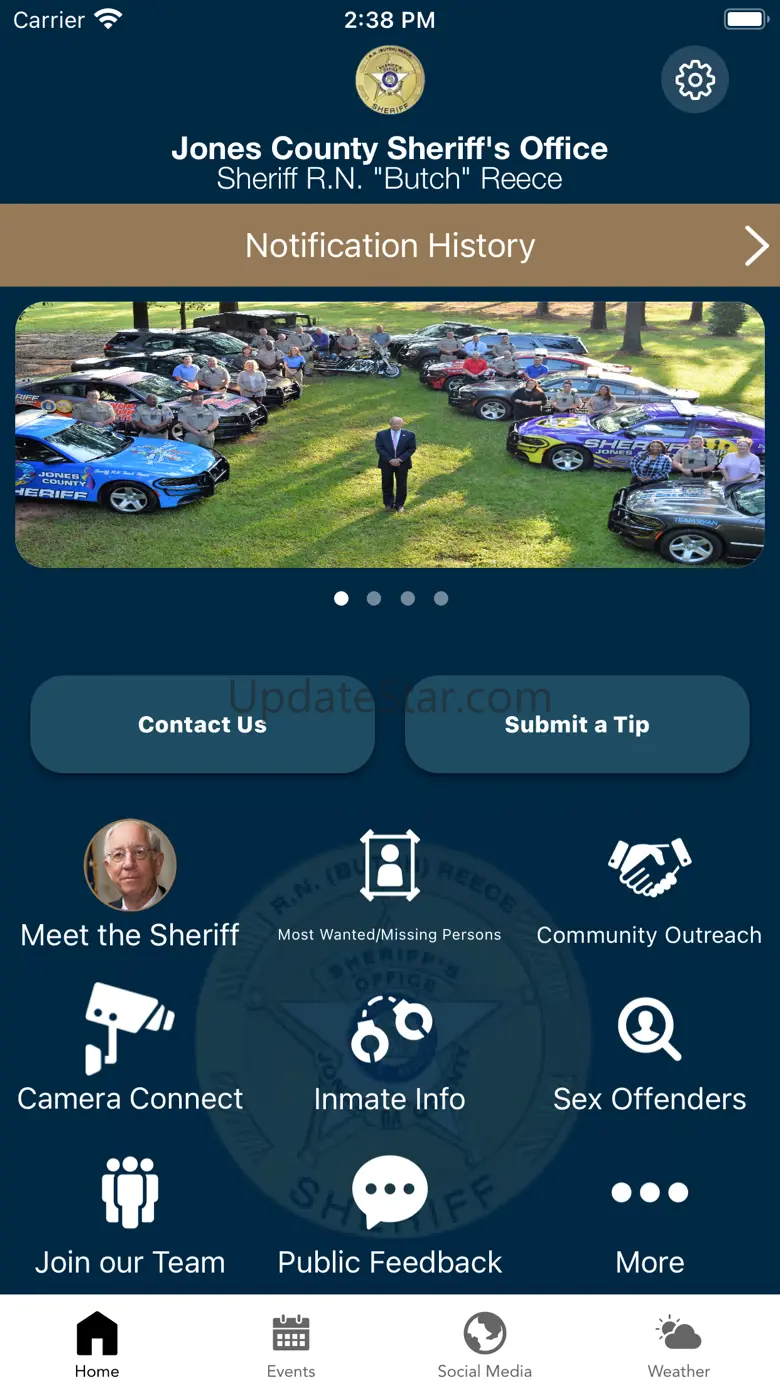
Task: Select the Weather tab
Action: click(679, 1343)
